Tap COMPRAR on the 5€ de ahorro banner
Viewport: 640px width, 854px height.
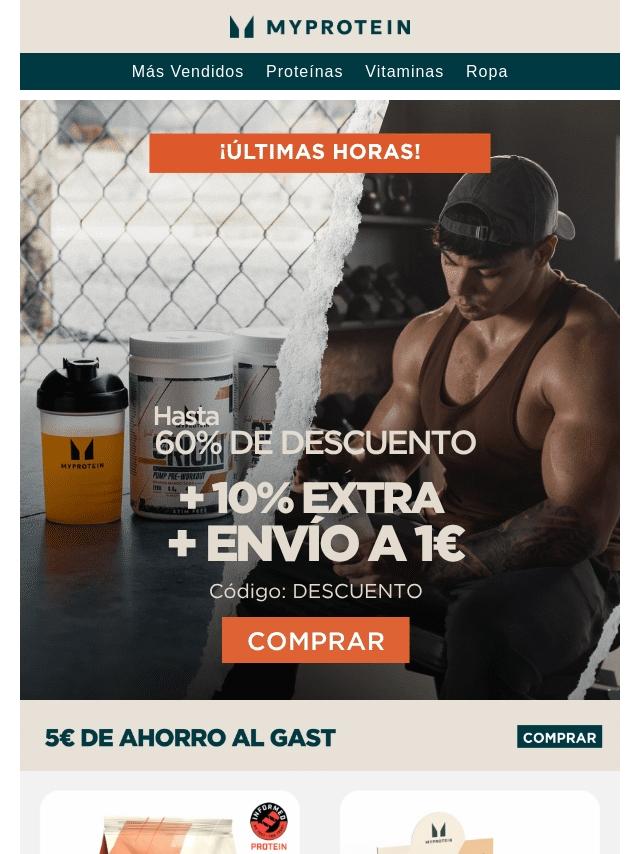[x=559, y=737]
